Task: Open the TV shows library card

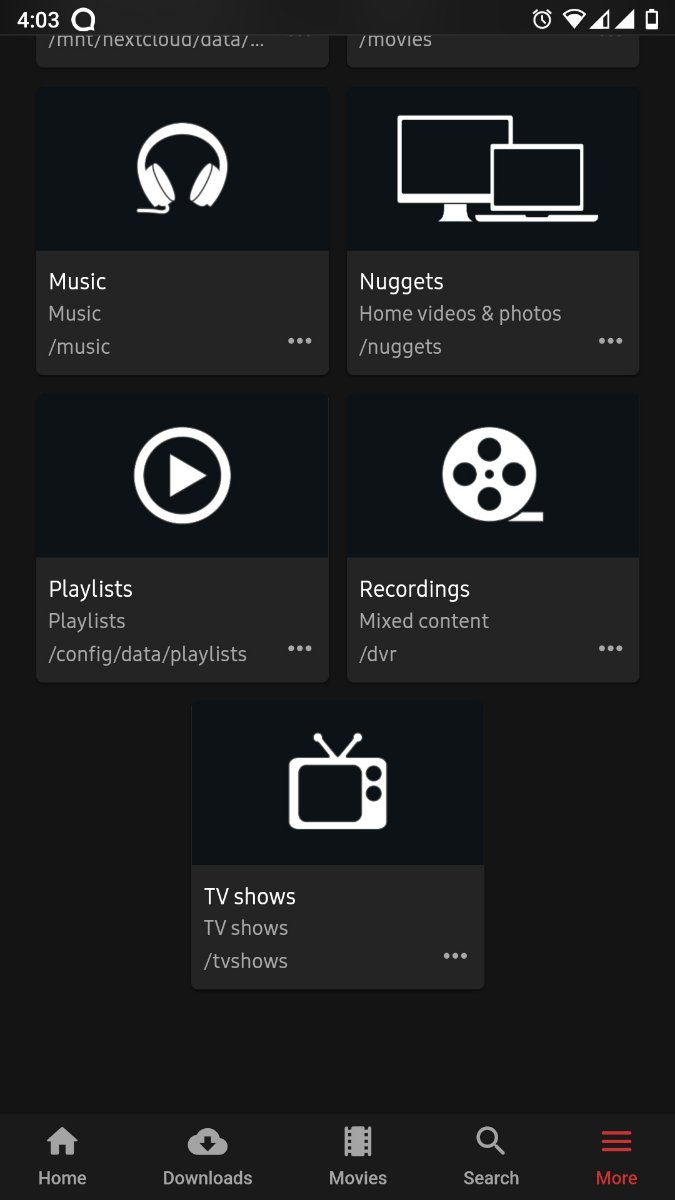Action: [x=337, y=783]
